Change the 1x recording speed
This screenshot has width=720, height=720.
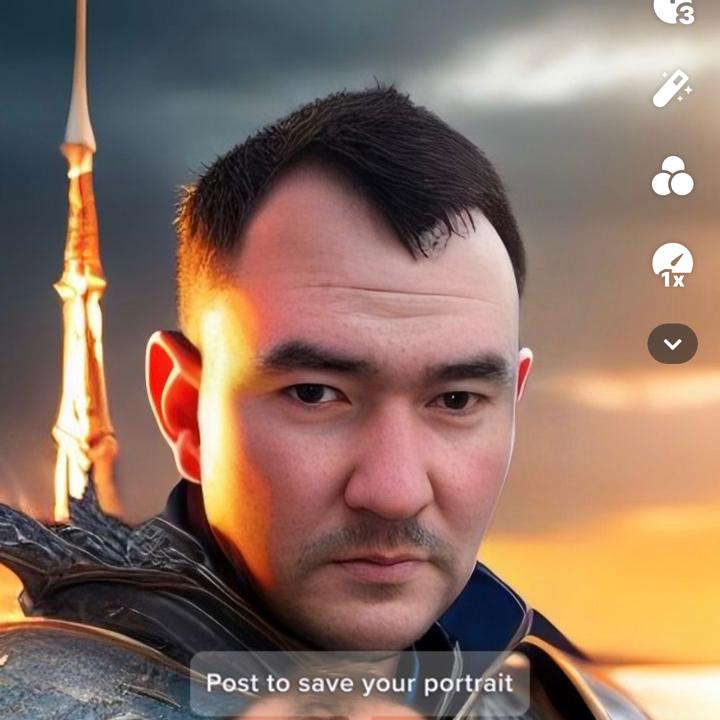[x=672, y=265]
